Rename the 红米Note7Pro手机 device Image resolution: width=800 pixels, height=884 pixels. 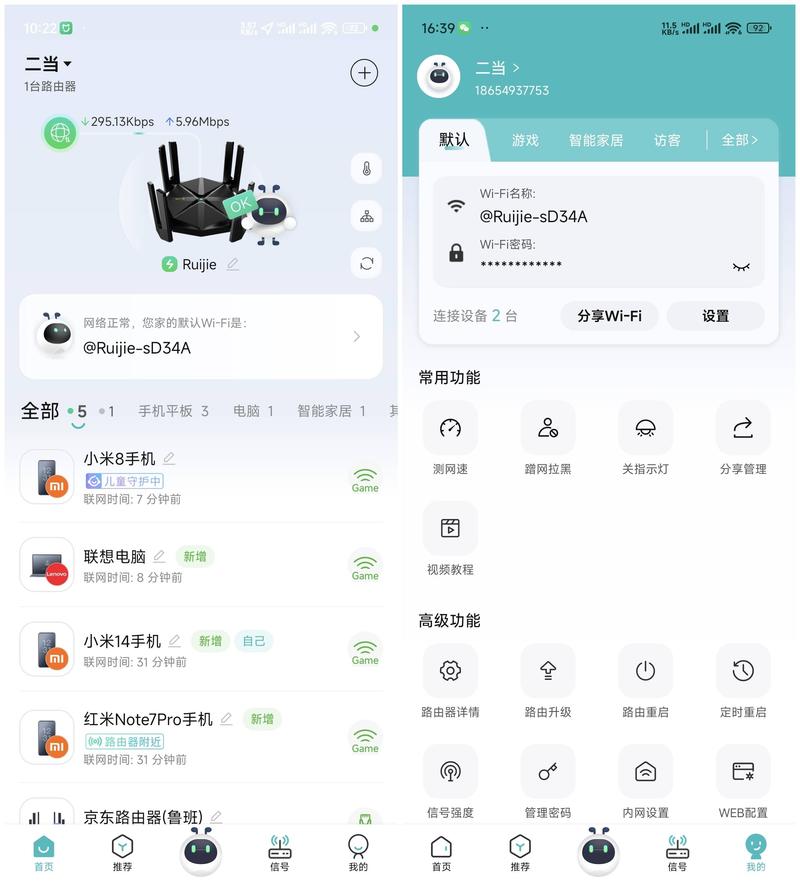[226, 719]
